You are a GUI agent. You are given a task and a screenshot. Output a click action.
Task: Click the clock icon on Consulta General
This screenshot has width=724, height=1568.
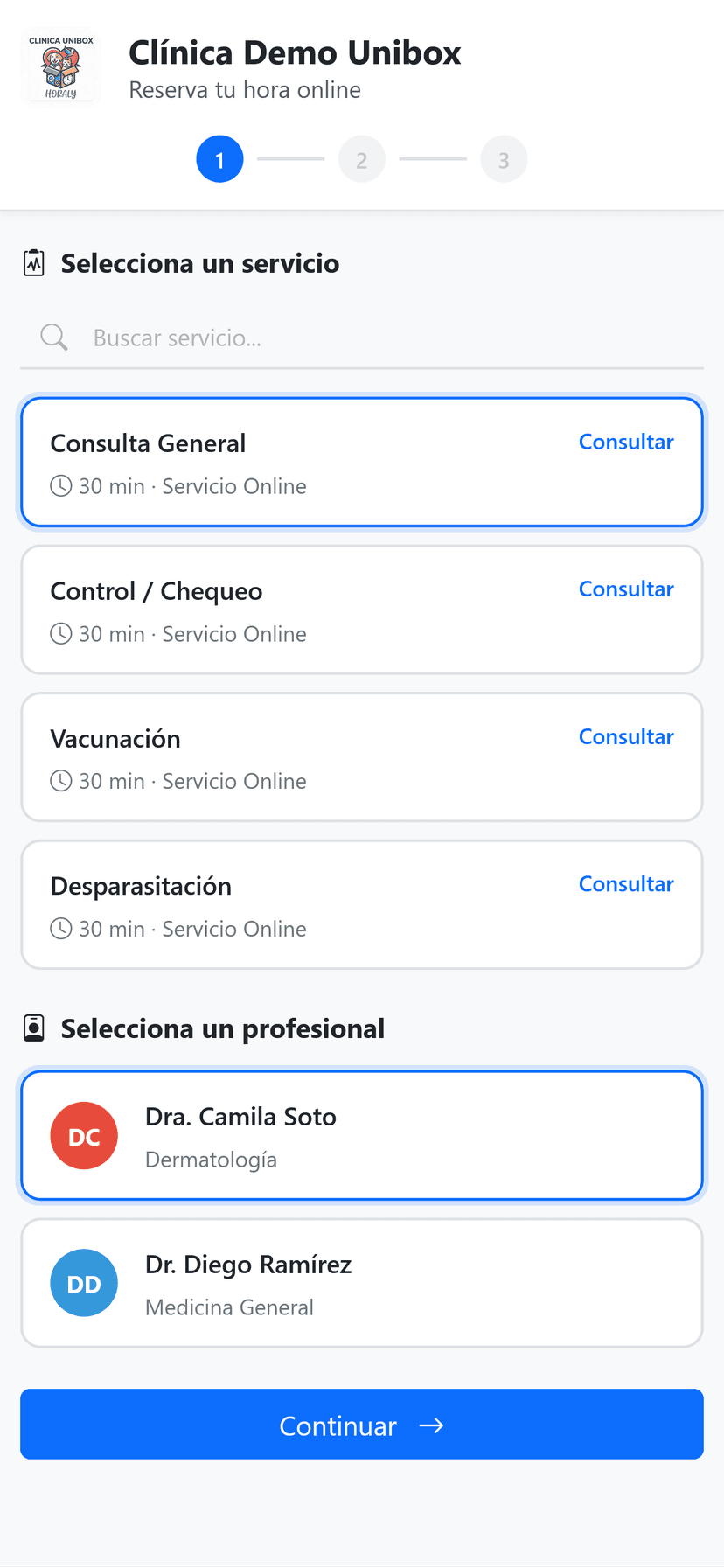[x=61, y=486]
